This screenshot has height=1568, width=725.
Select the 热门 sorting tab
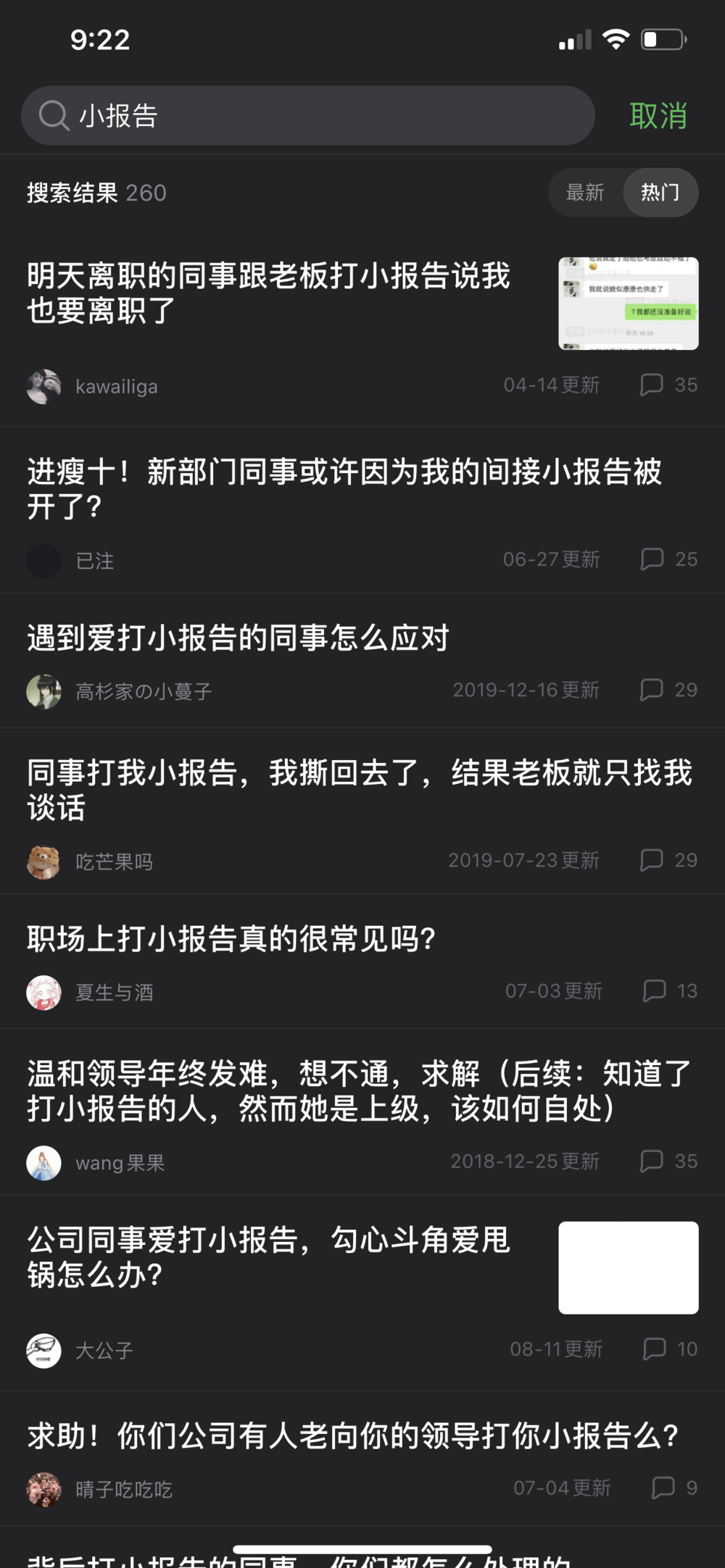[x=660, y=192]
